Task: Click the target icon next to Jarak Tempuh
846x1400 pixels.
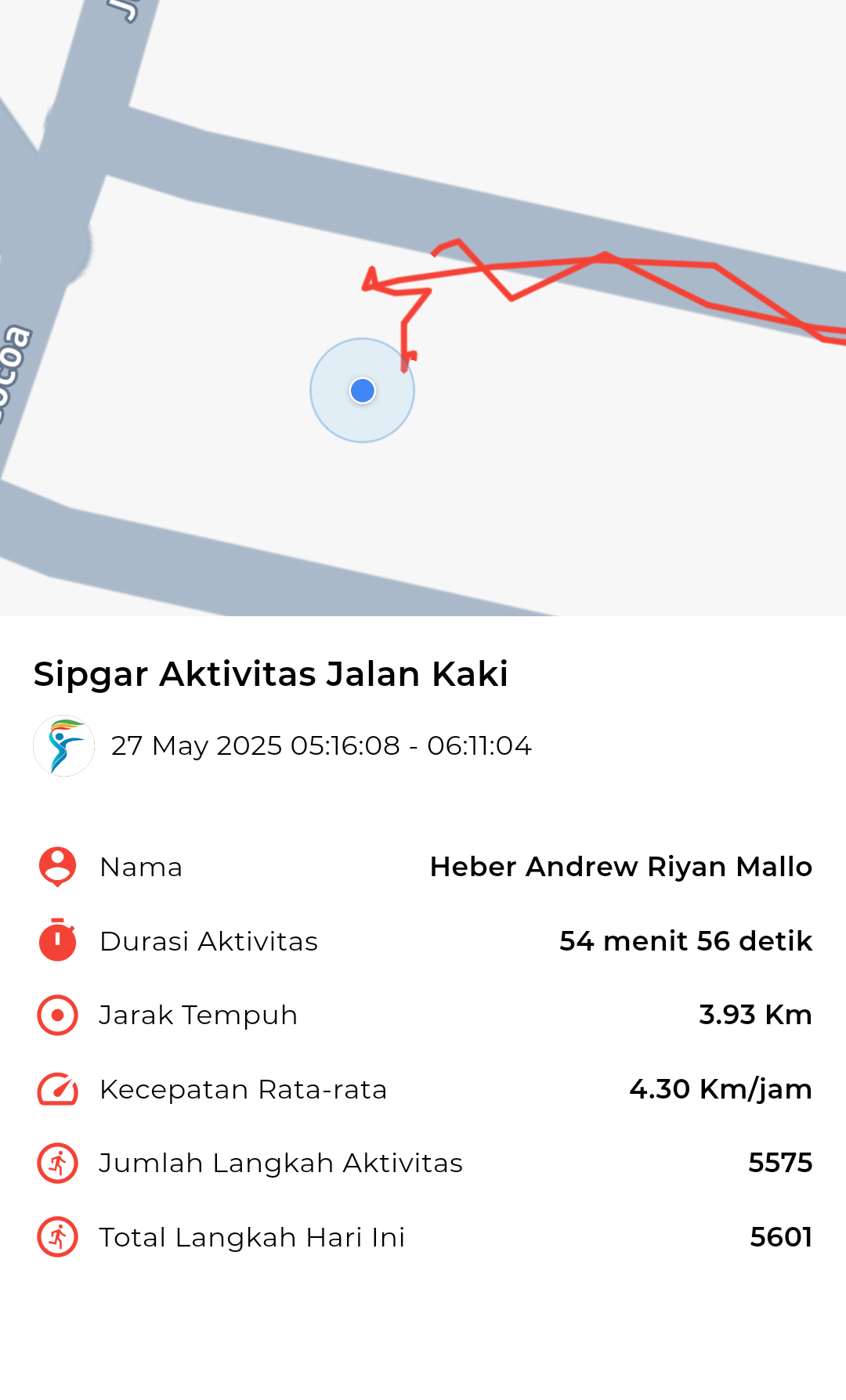Action: tap(56, 1015)
